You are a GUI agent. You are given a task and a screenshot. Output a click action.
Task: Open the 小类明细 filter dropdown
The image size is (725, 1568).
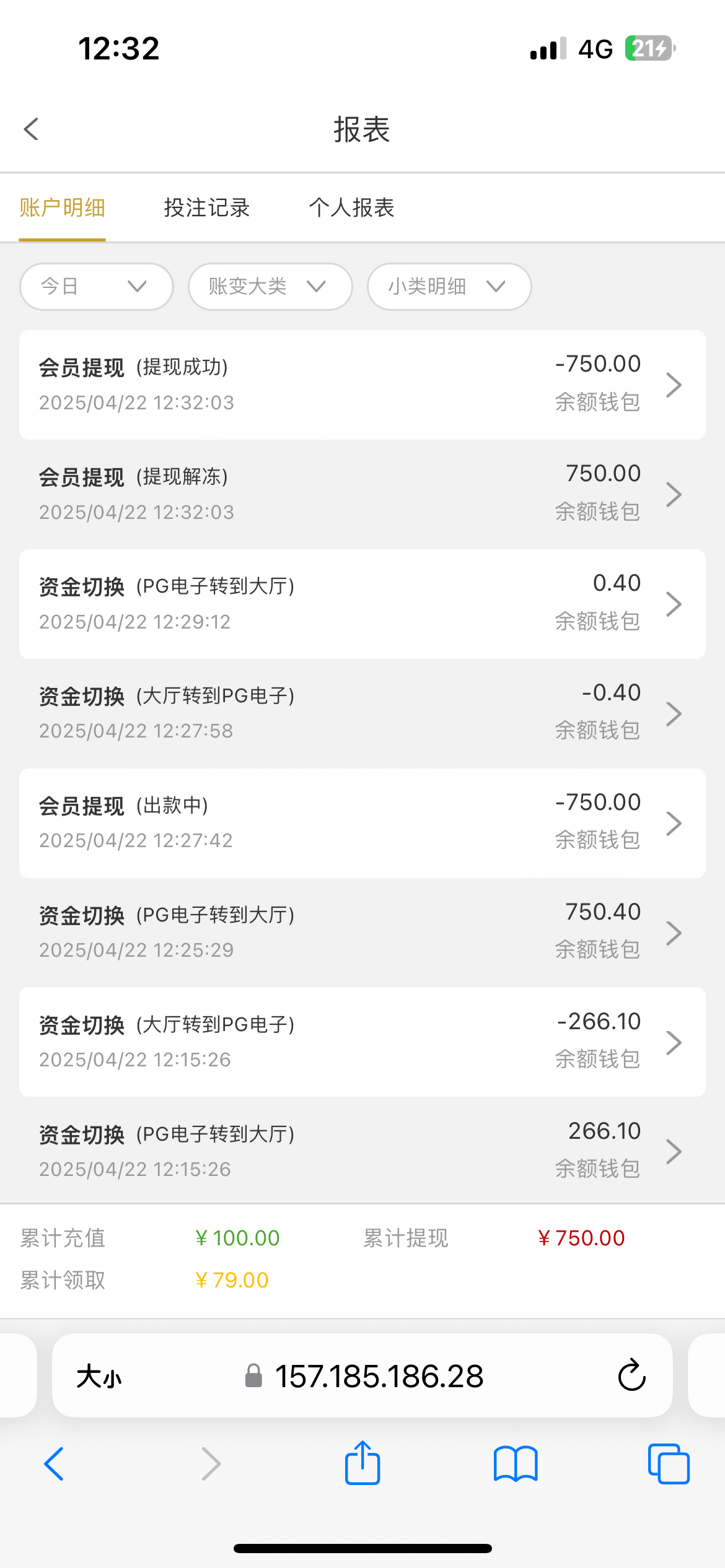pyautogui.click(x=449, y=287)
